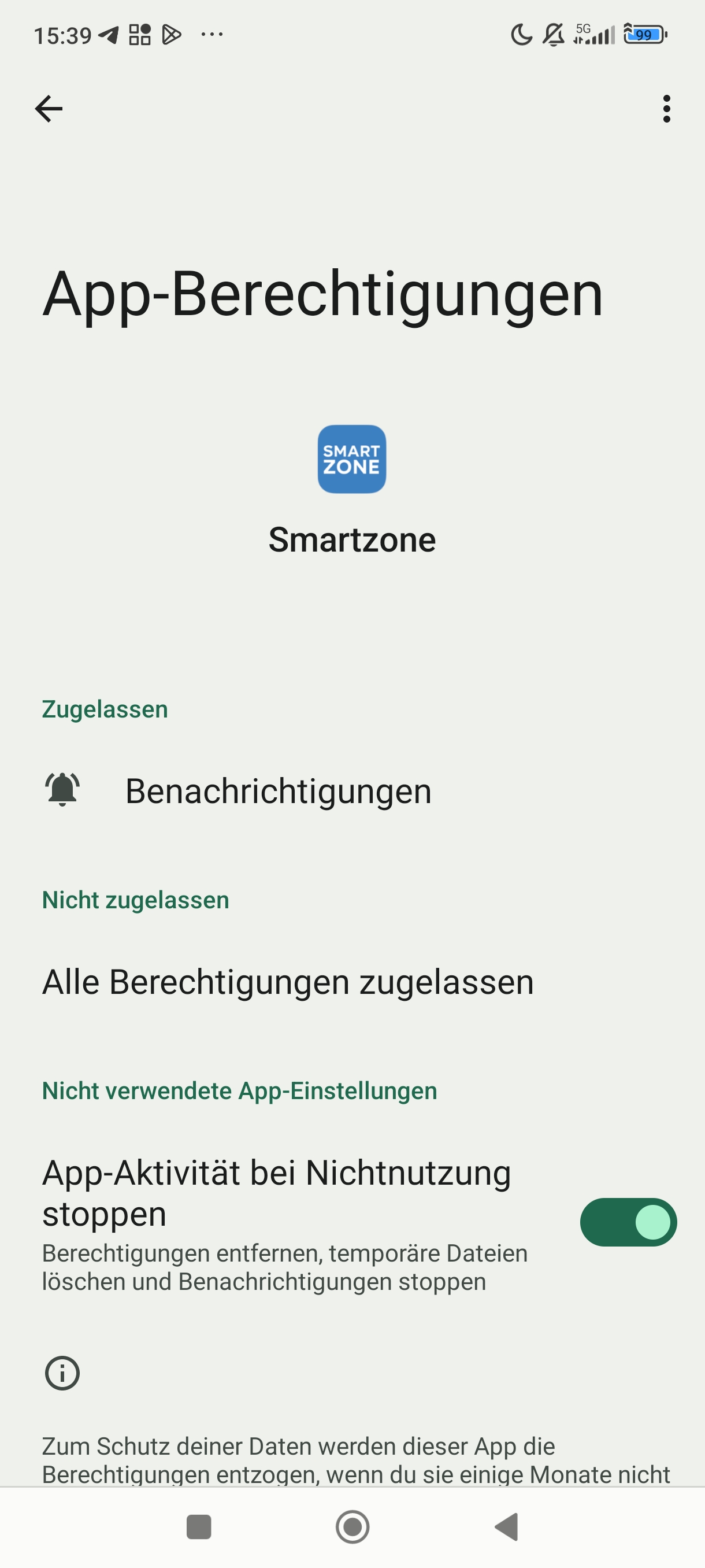Open the three-dot overflow menu

667,109
